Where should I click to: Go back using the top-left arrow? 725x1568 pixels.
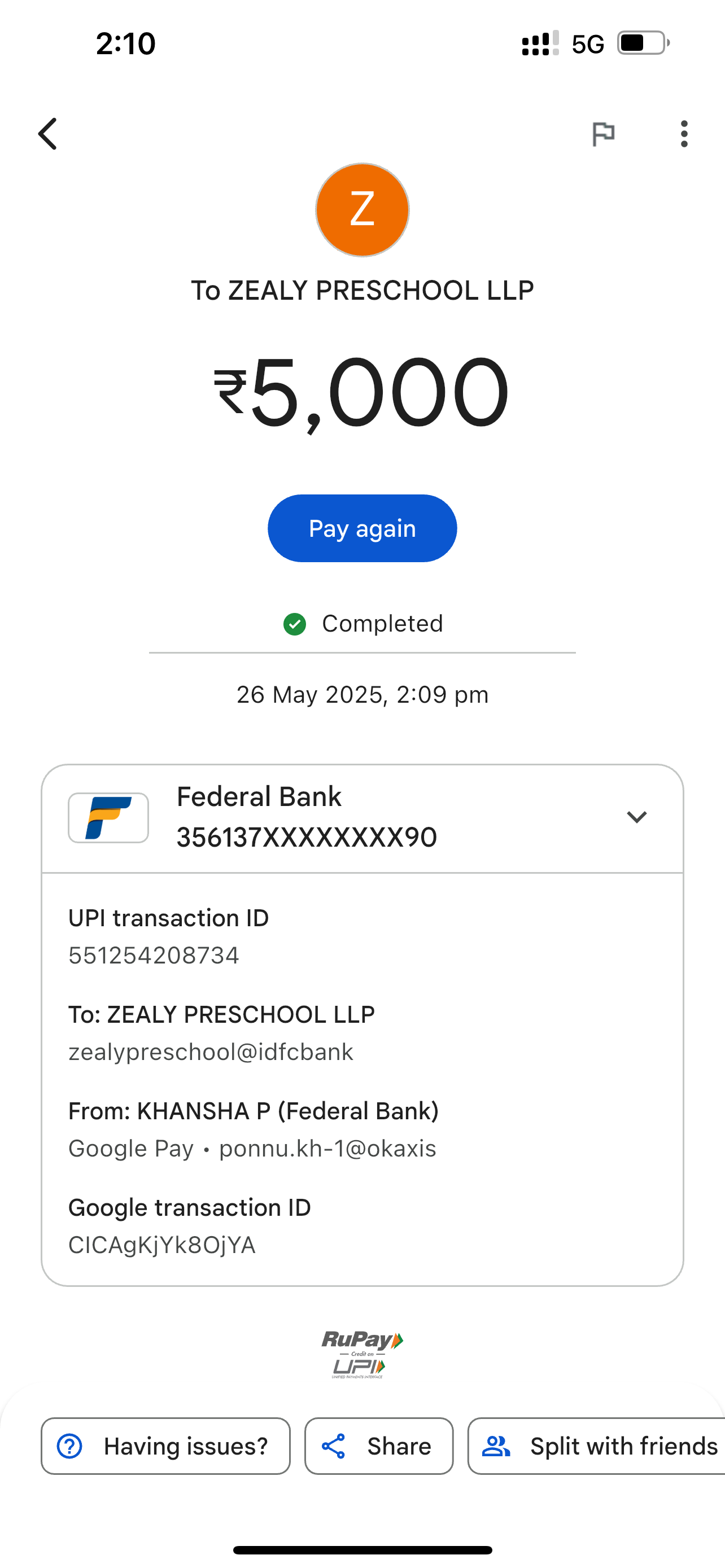pyautogui.click(x=48, y=134)
